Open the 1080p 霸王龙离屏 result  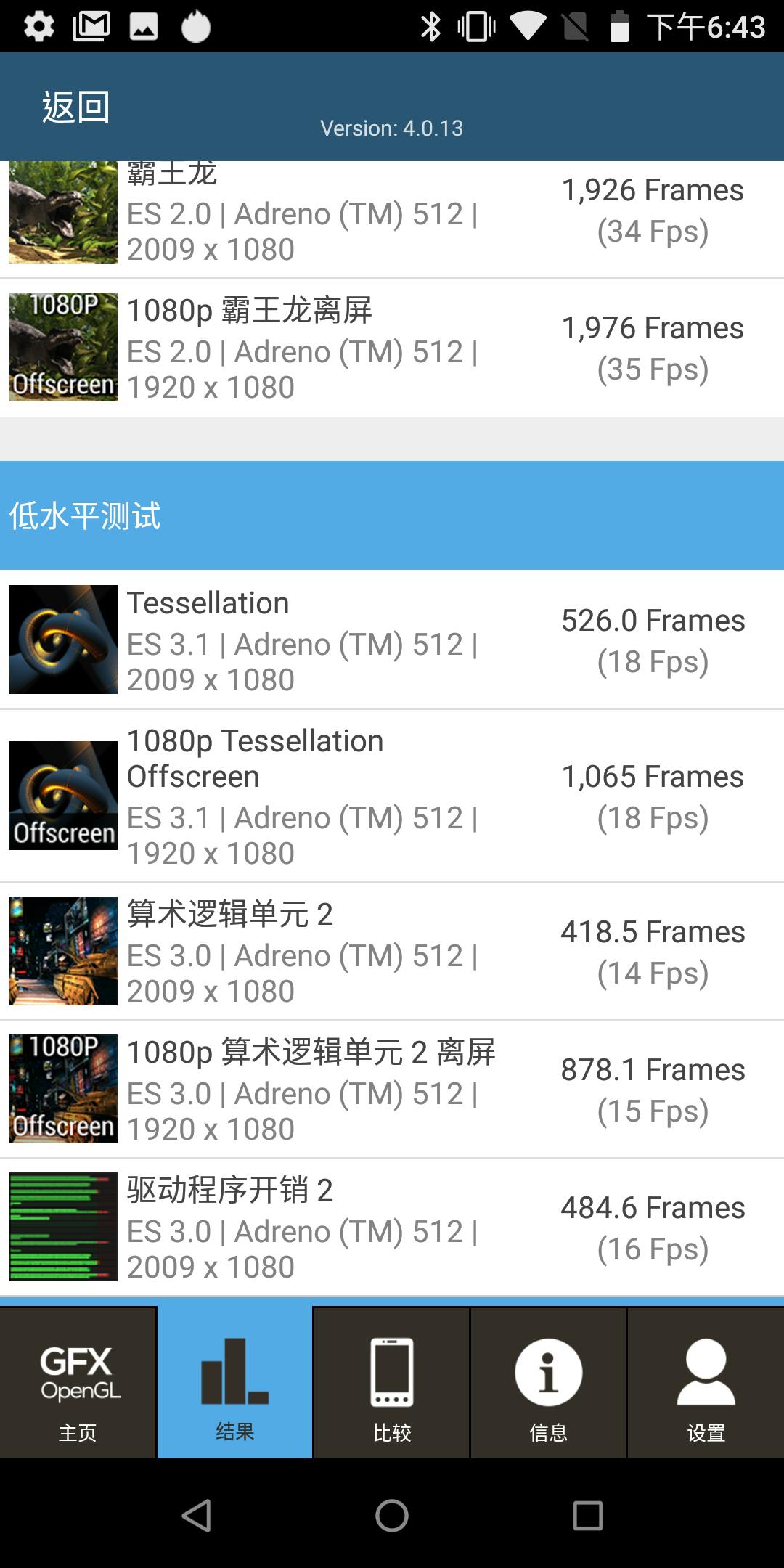pyautogui.click(x=392, y=348)
